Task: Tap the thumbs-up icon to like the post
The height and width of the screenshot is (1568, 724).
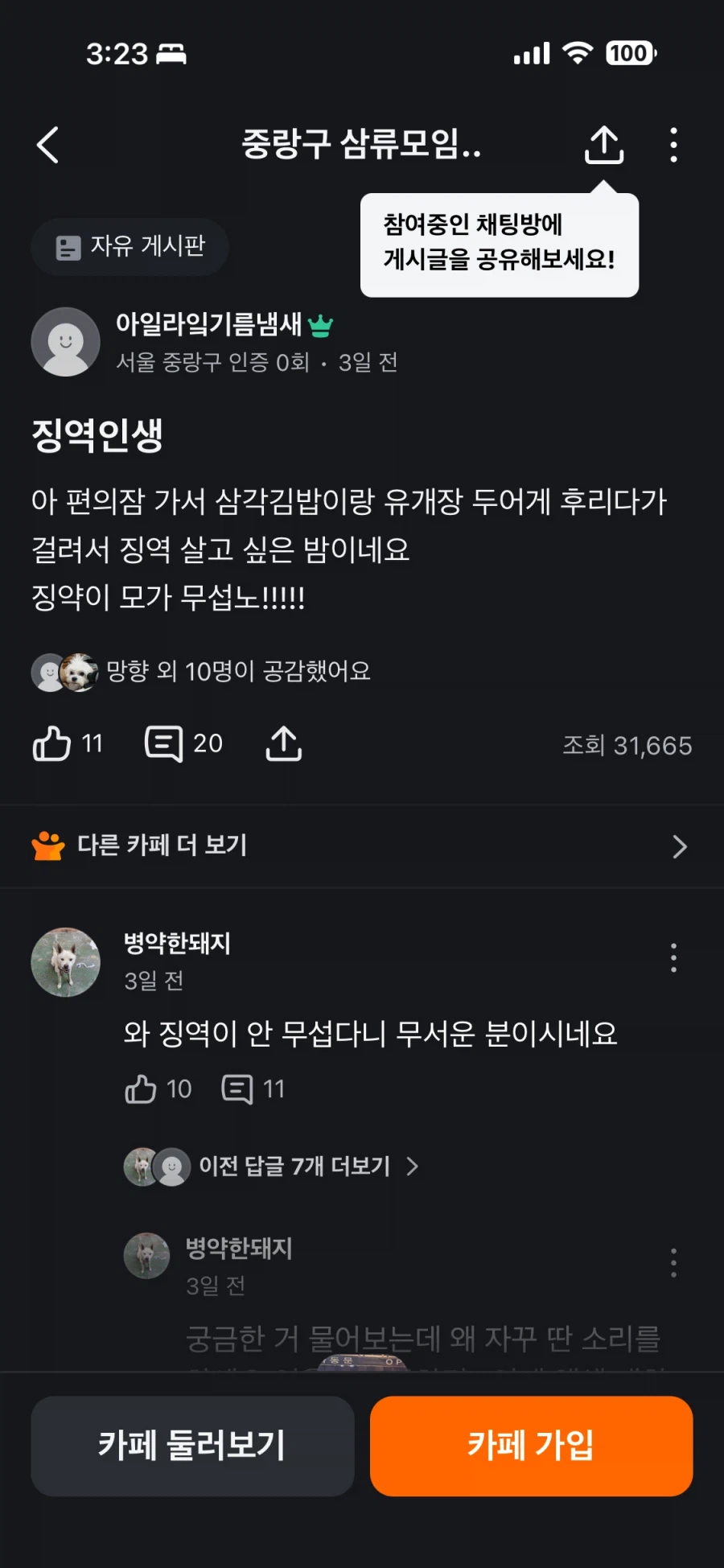Action: (x=53, y=743)
